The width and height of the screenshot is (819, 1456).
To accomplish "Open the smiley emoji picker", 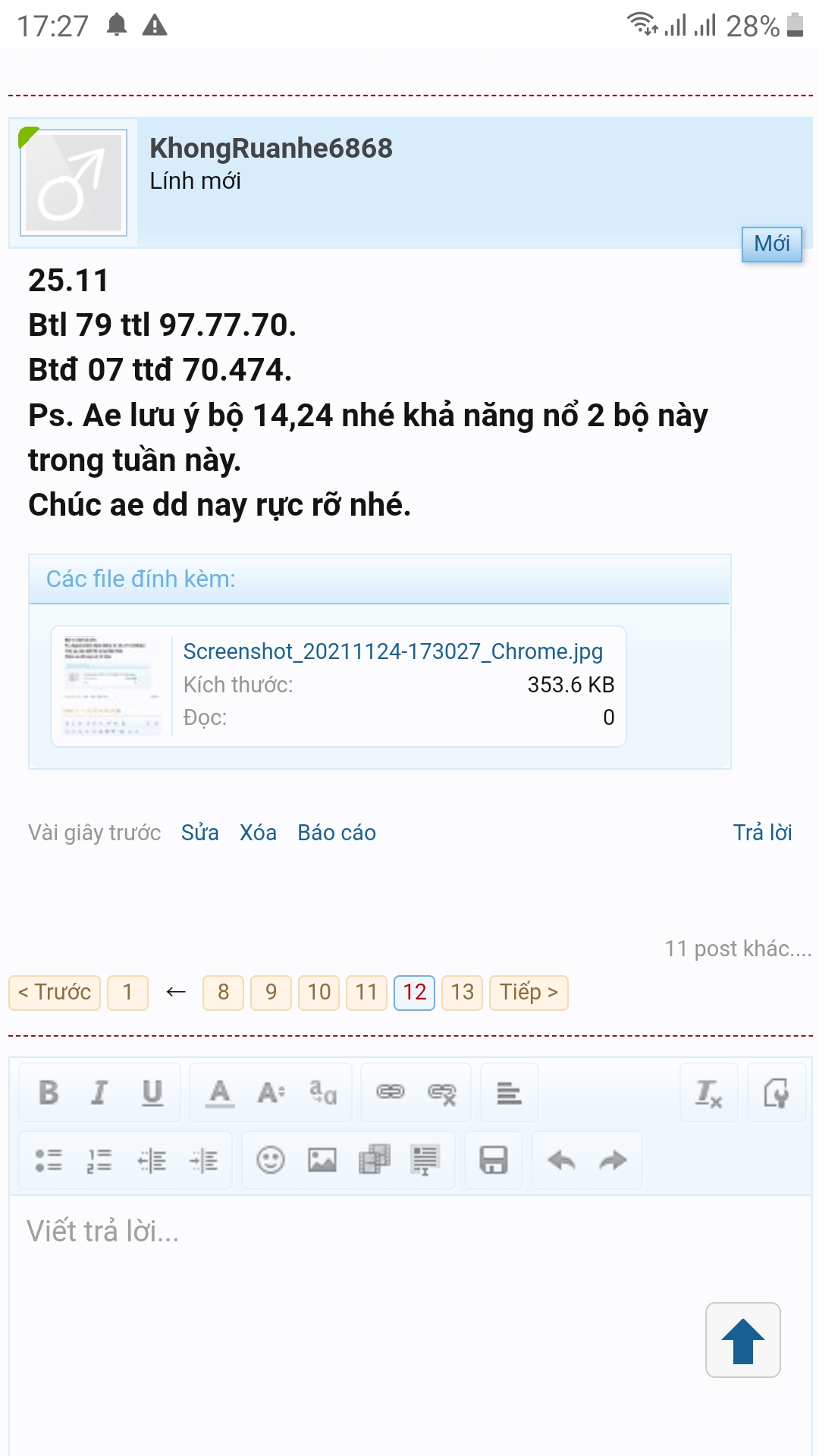I will (271, 1160).
